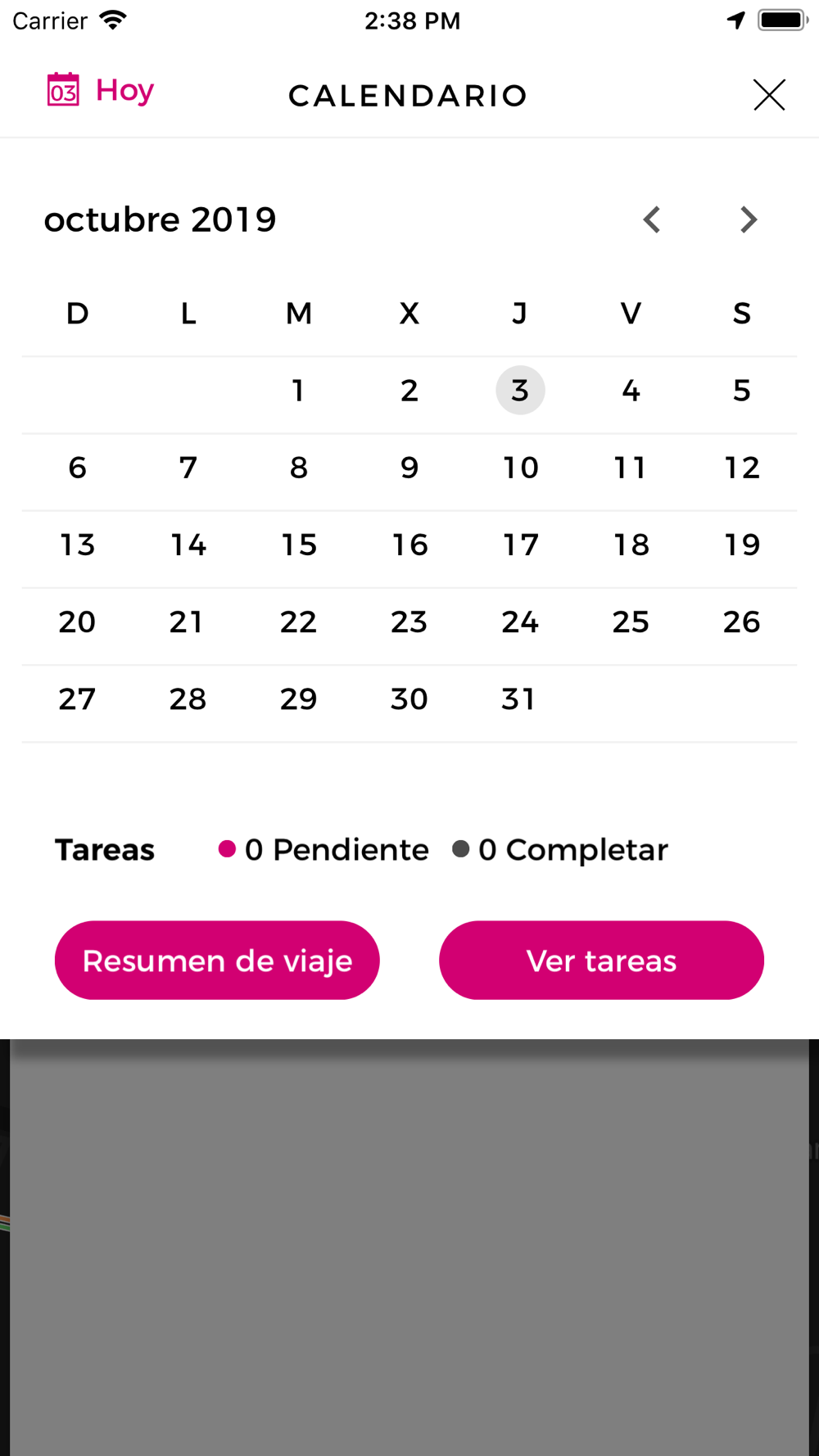Pick October 23 in the calendar
819x1456 pixels.
(x=409, y=622)
